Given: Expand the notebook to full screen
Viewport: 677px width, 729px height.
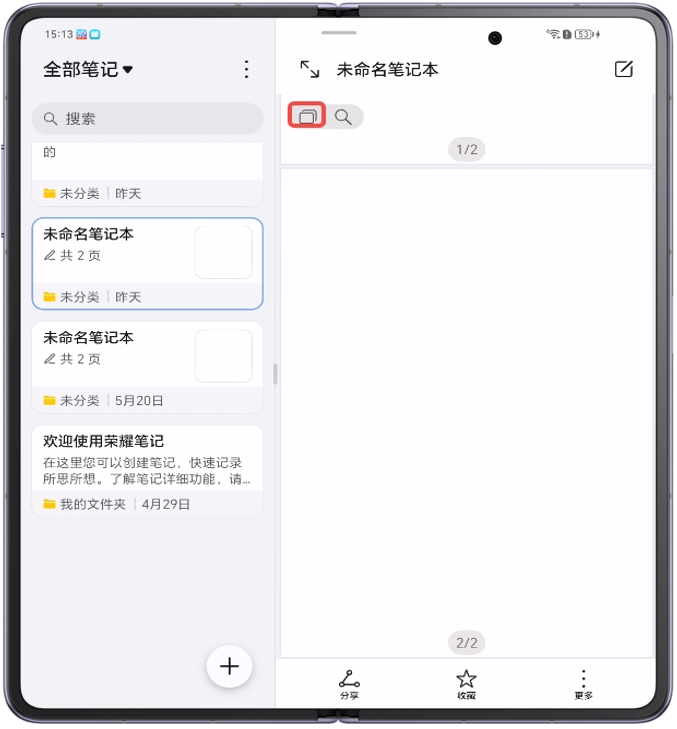Looking at the screenshot, I should click(x=310, y=69).
